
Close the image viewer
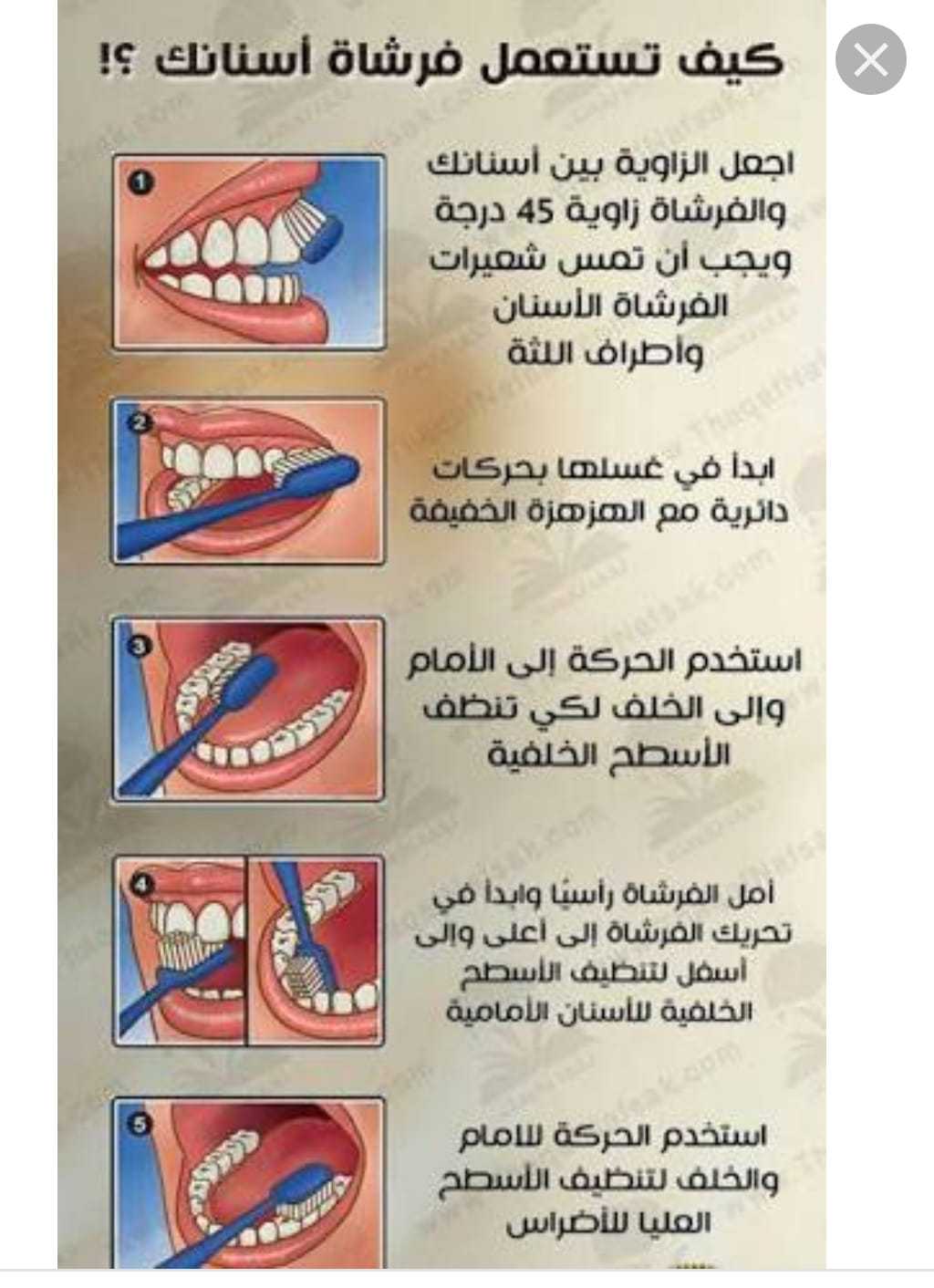871,60
